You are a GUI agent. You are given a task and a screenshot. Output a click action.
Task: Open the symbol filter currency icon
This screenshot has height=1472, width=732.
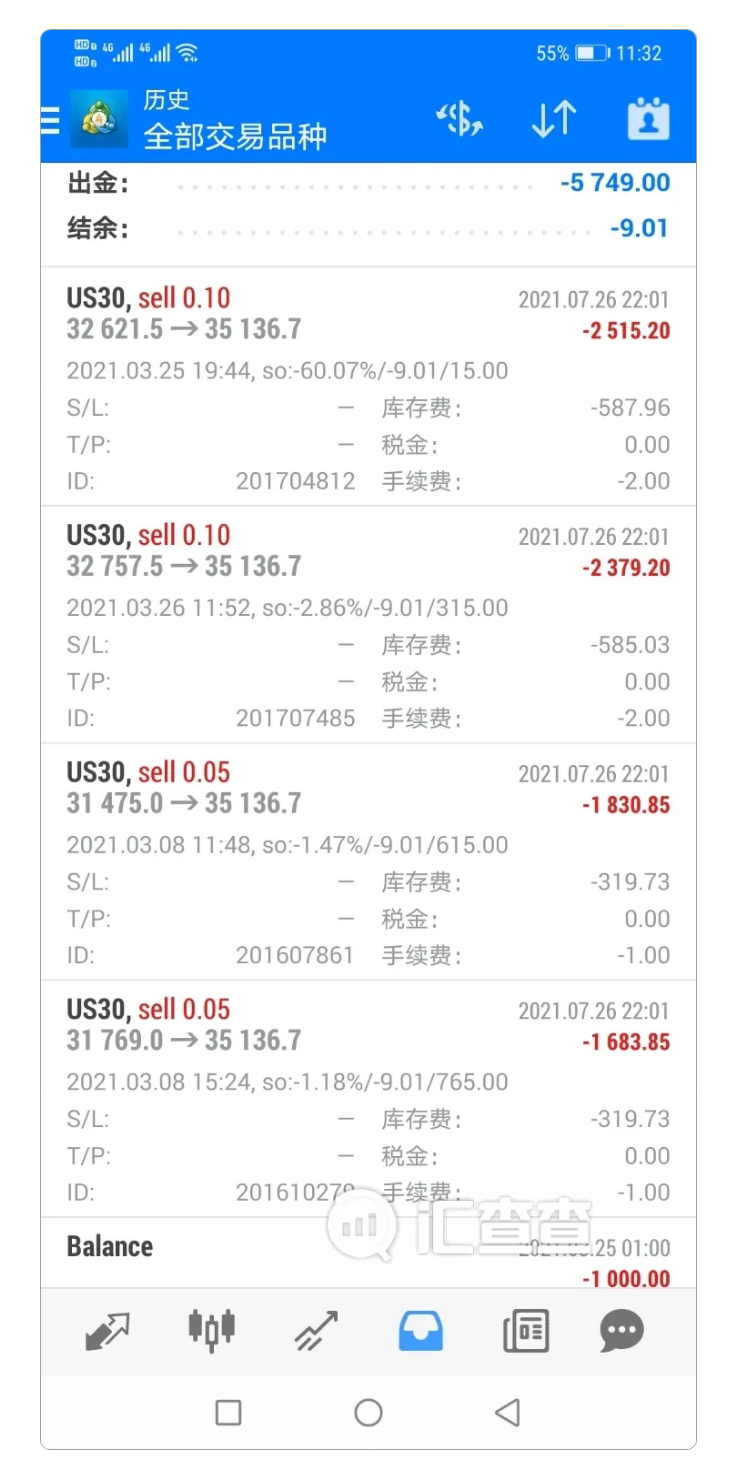(x=460, y=120)
